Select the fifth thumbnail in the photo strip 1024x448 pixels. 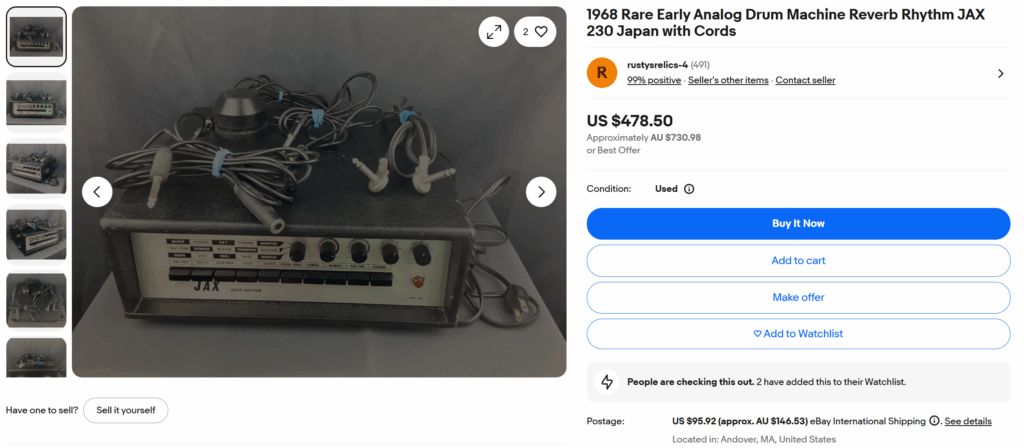pos(37,299)
